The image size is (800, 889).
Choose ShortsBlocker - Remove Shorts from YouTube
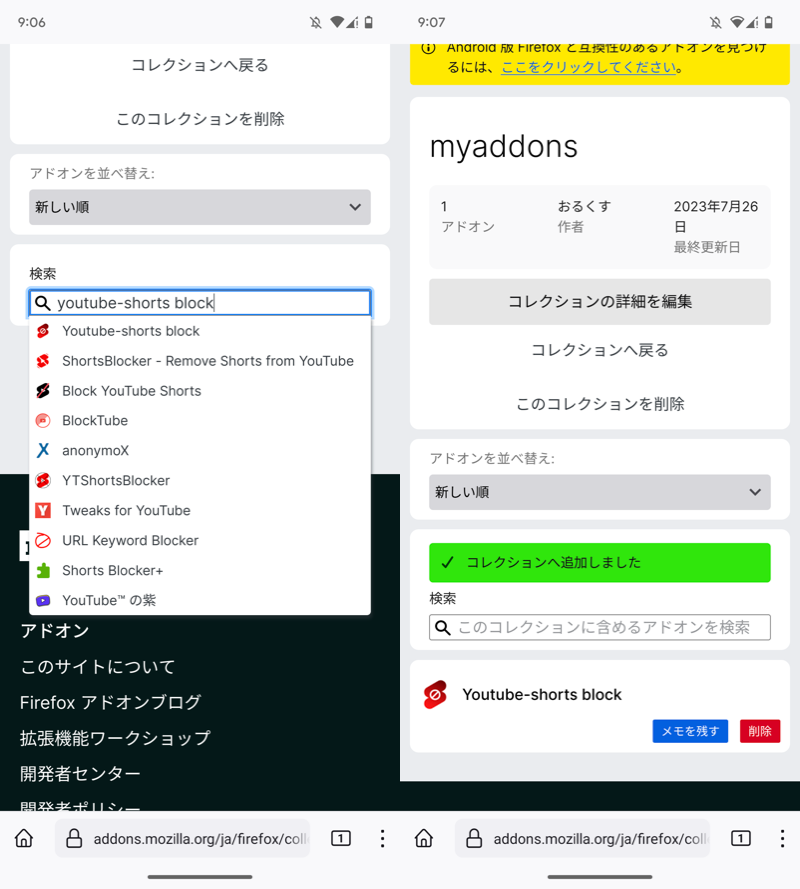pyautogui.click(x=207, y=361)
